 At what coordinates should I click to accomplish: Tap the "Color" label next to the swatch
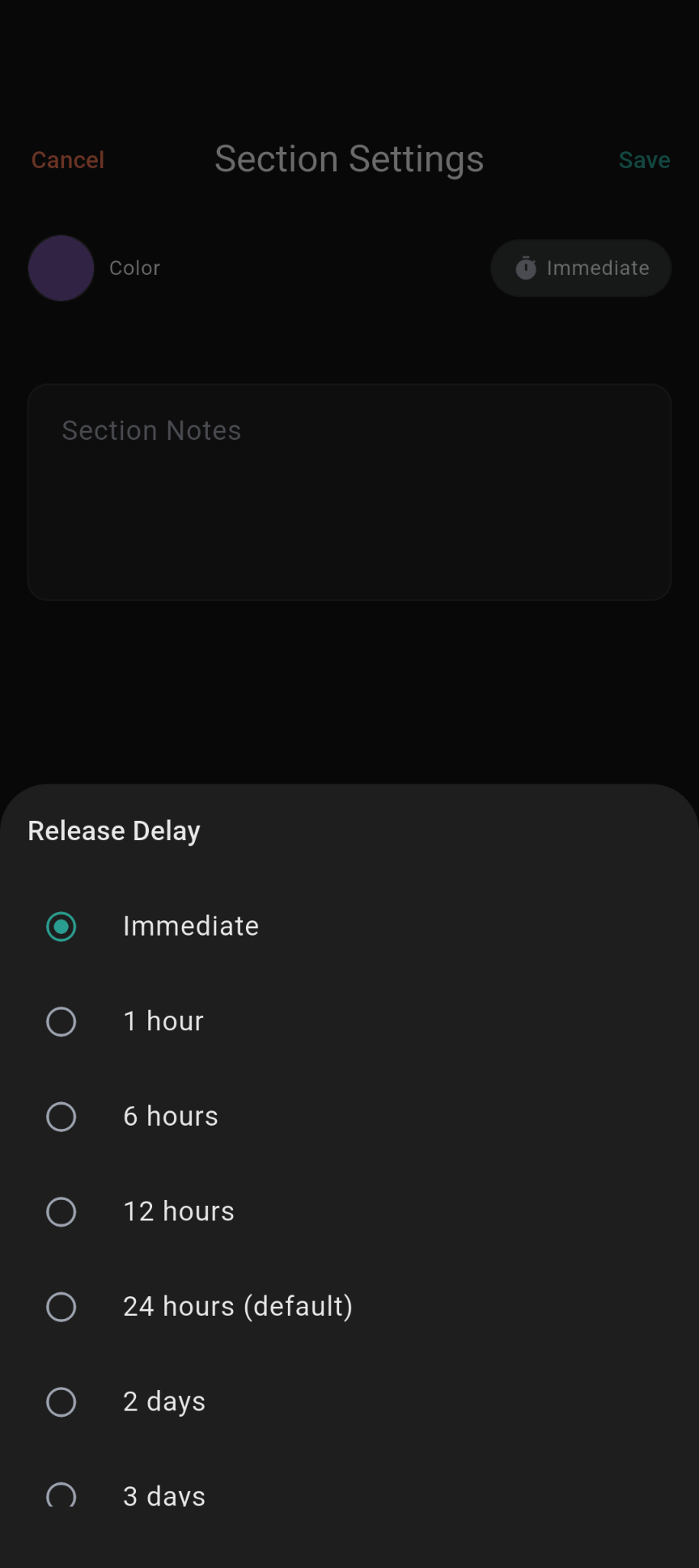[x=134, y=268]
